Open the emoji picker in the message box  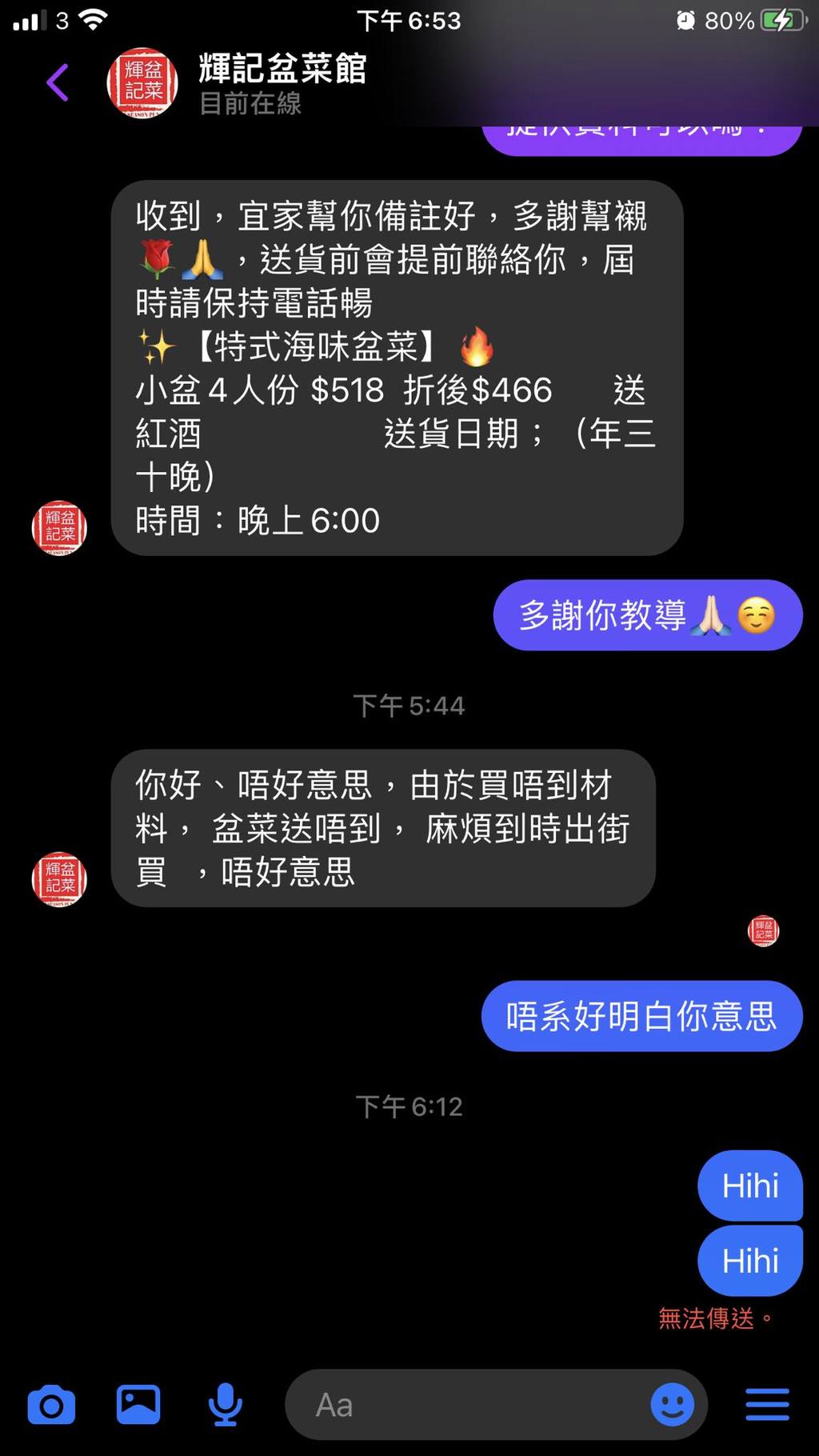coord(672,1405)
